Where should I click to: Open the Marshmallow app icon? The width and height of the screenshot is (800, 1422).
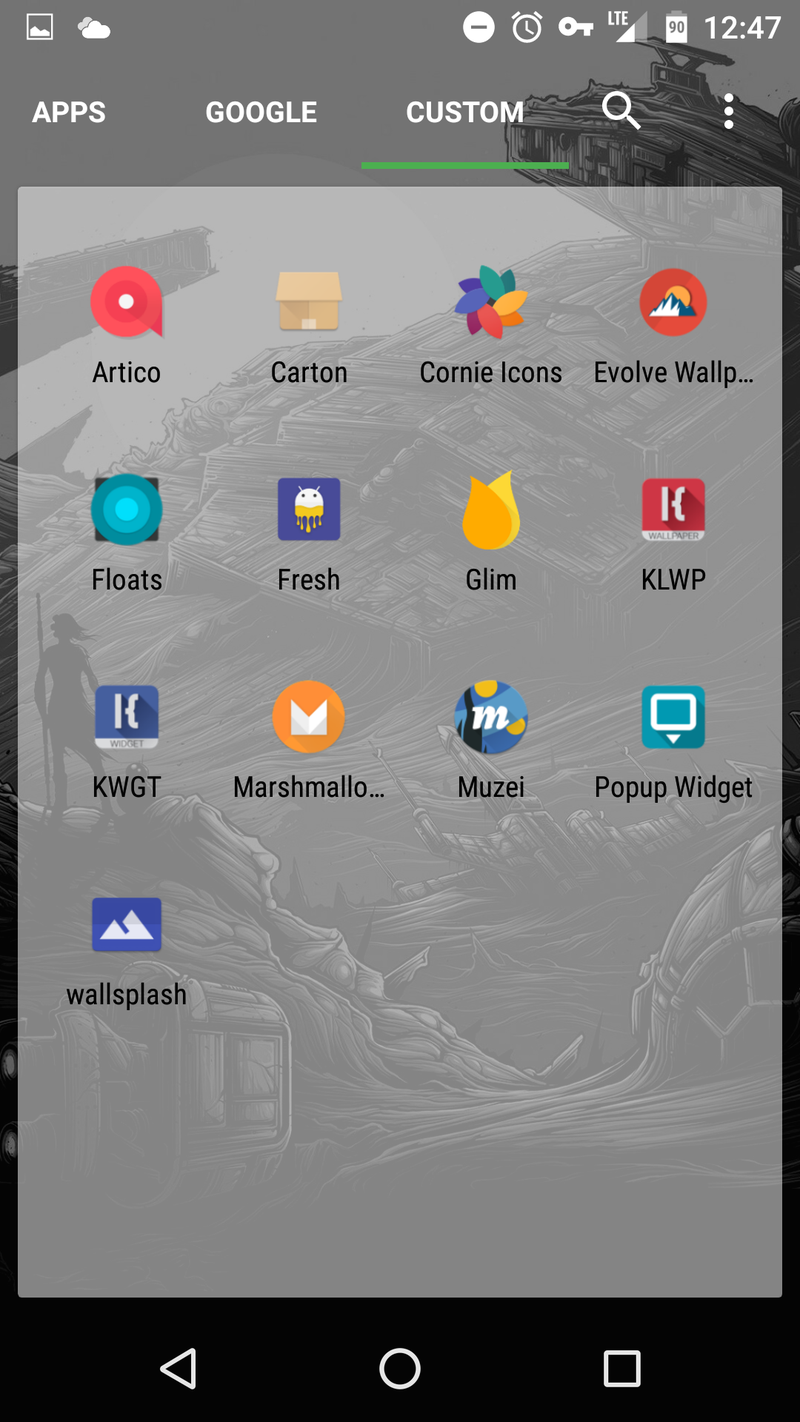(x=309, y=717)
